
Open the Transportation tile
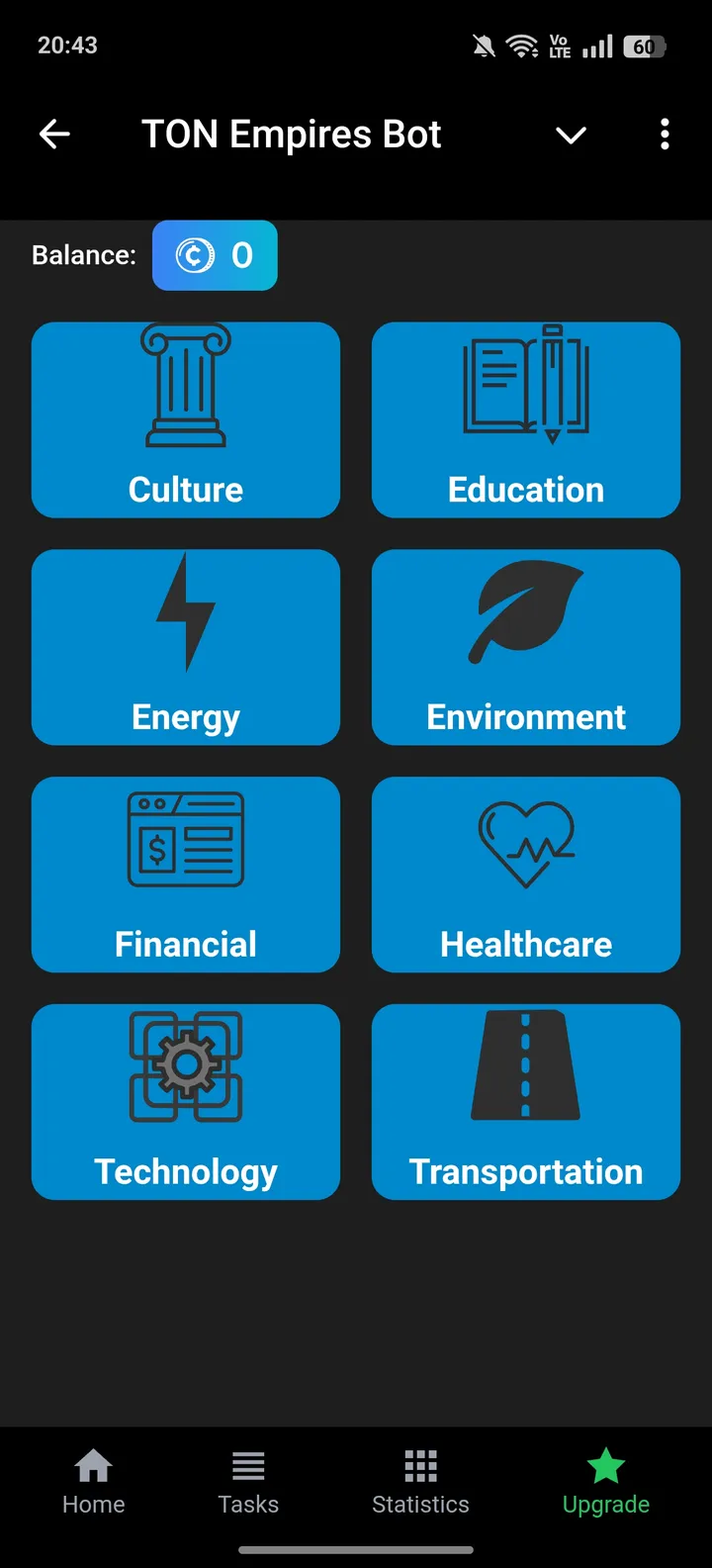526,1102
